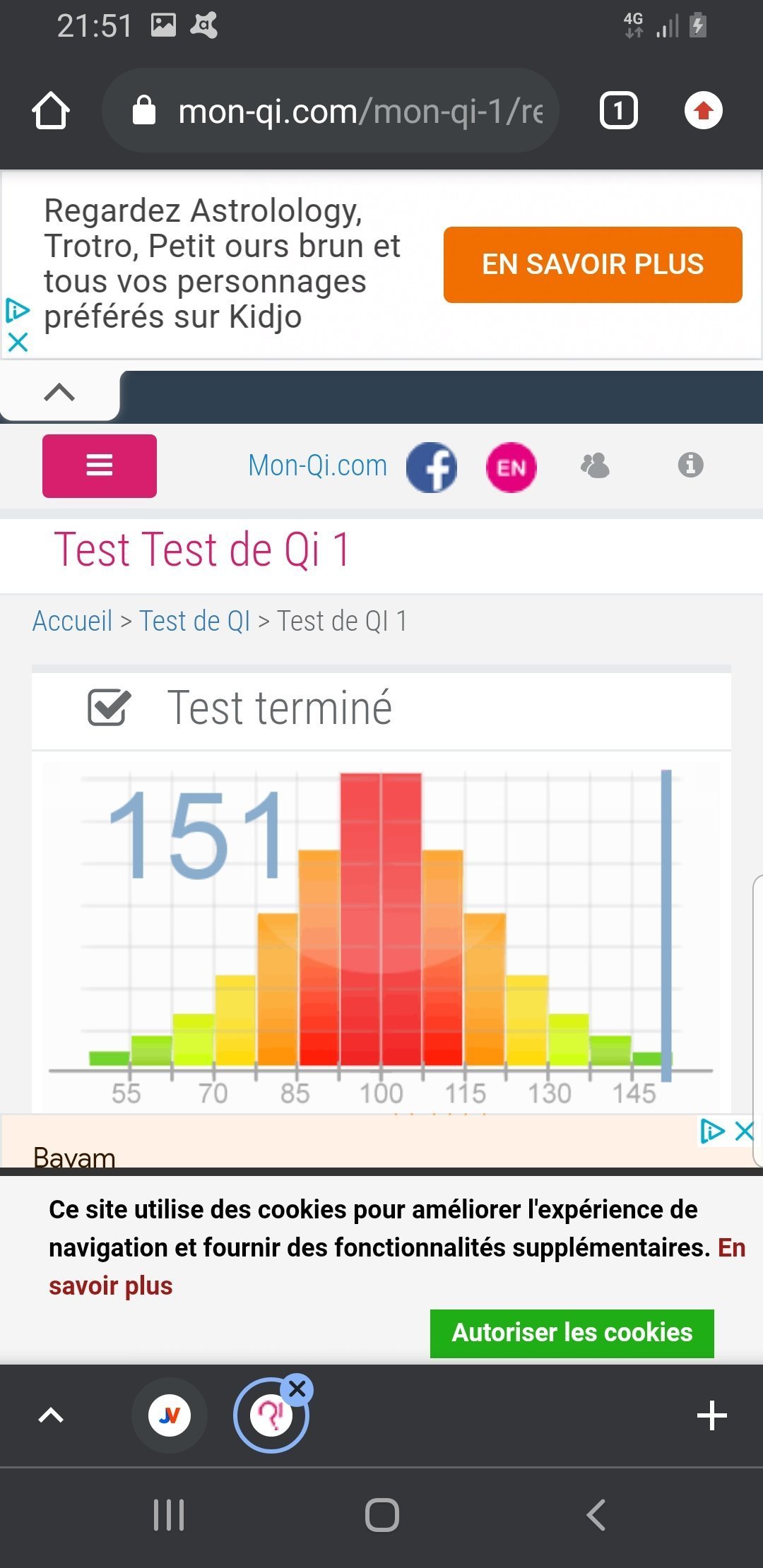Tap Autoriser les cookies
This screenshot has height=1568, width=763.
pos(572,1333)
